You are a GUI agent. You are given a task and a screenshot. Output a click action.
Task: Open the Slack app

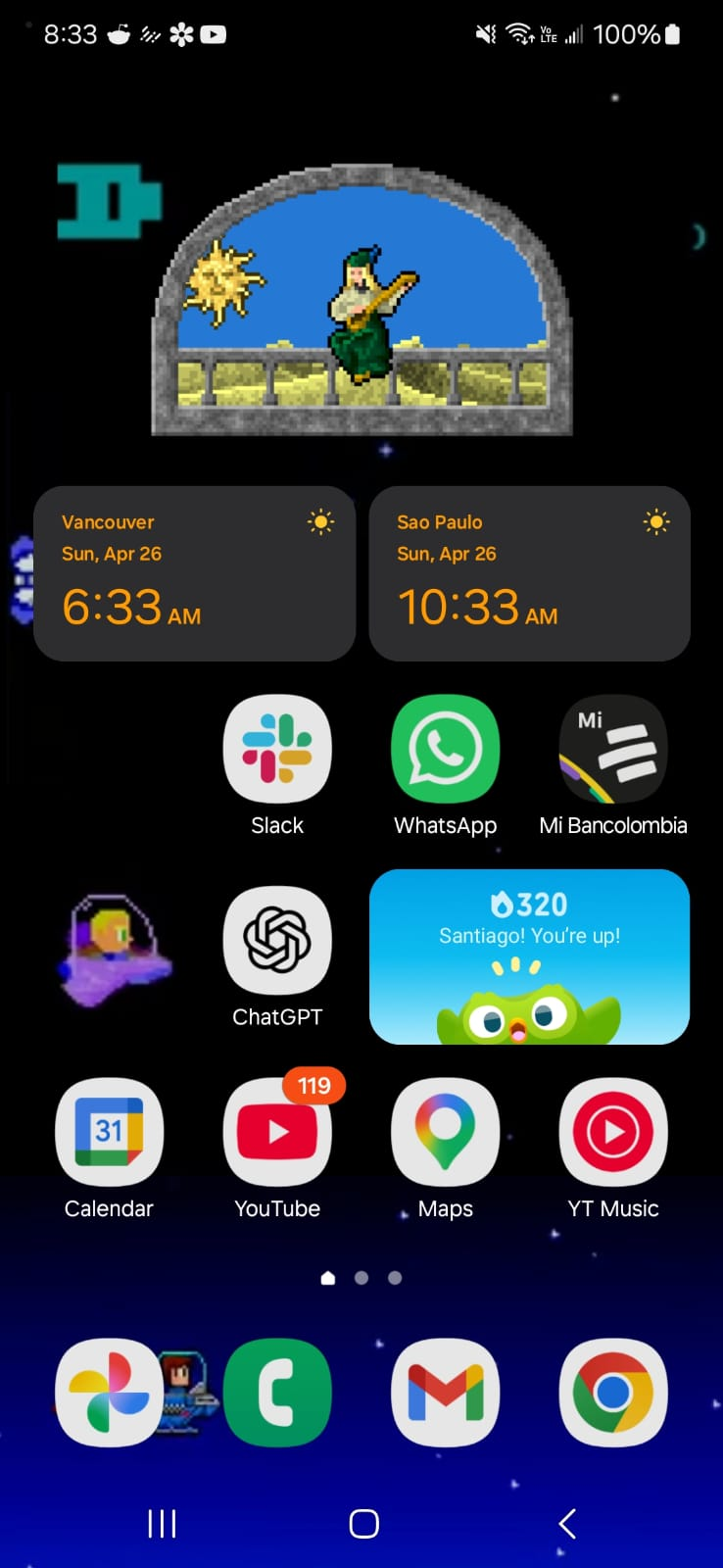[x=277, y=750]
